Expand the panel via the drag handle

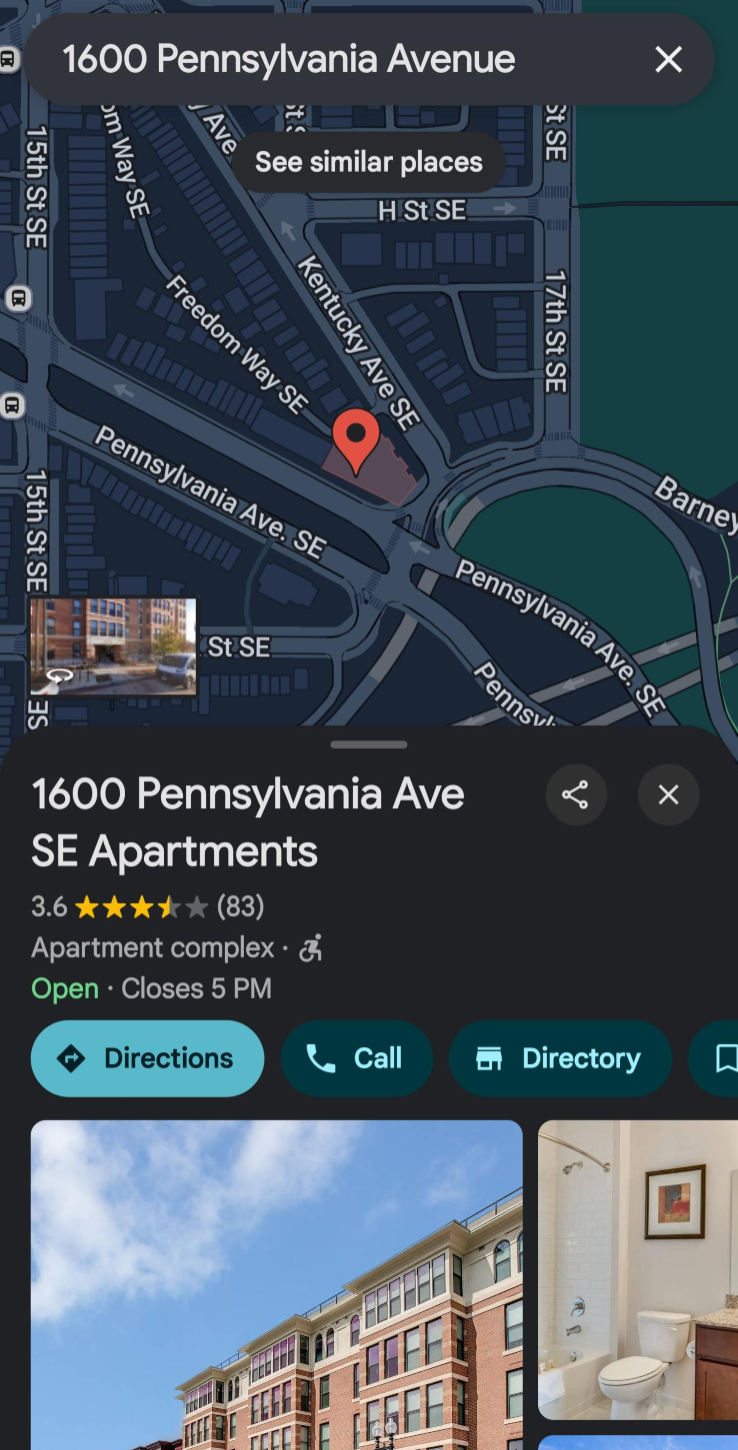coord(369,744)
